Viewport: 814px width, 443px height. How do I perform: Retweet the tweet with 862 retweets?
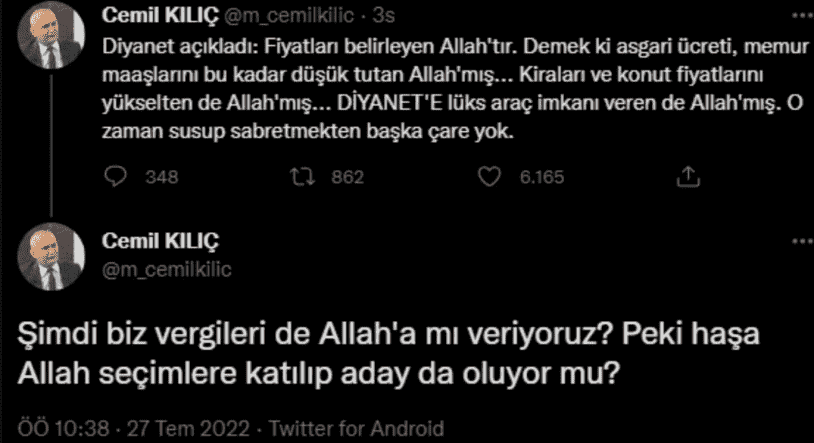tap(297, 177)
